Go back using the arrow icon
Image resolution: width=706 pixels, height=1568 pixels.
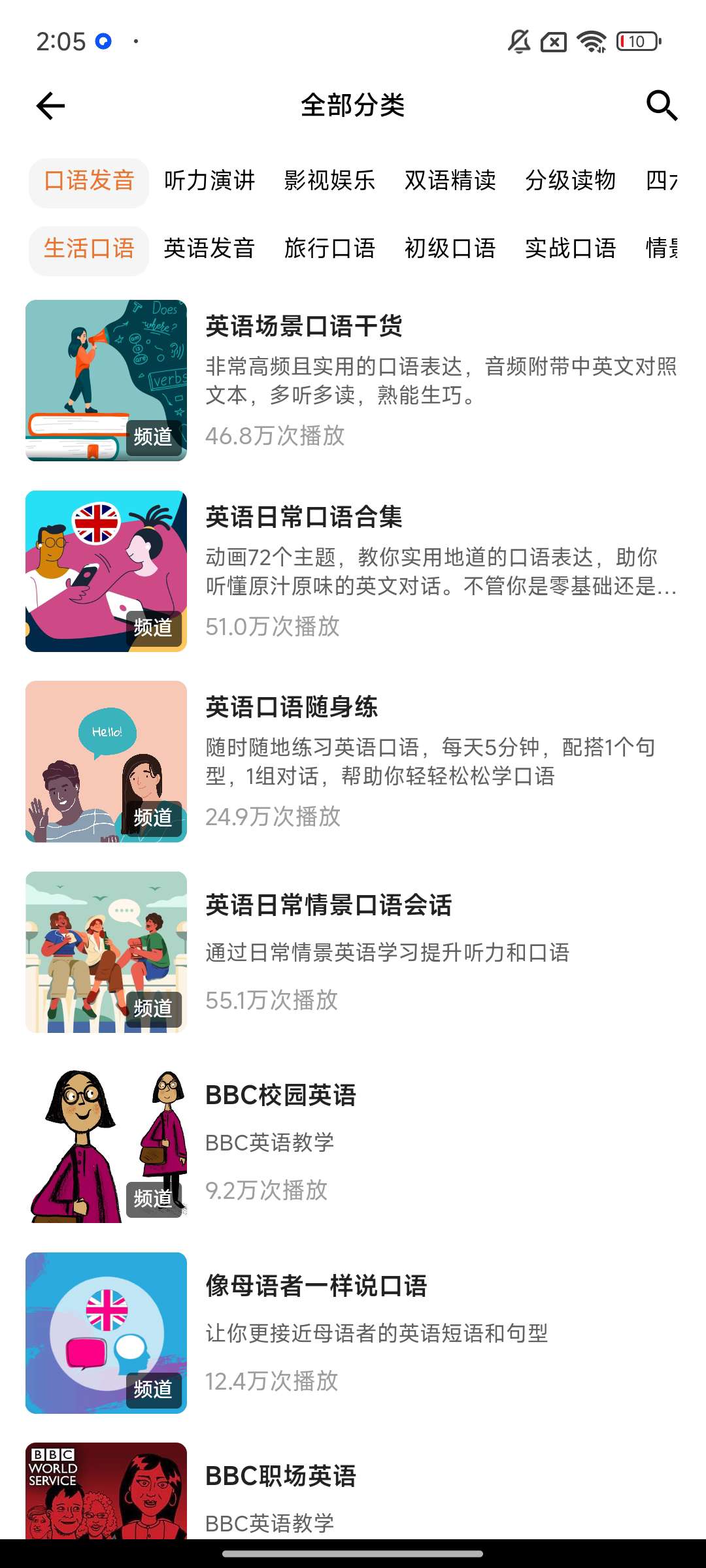(51, 106)
